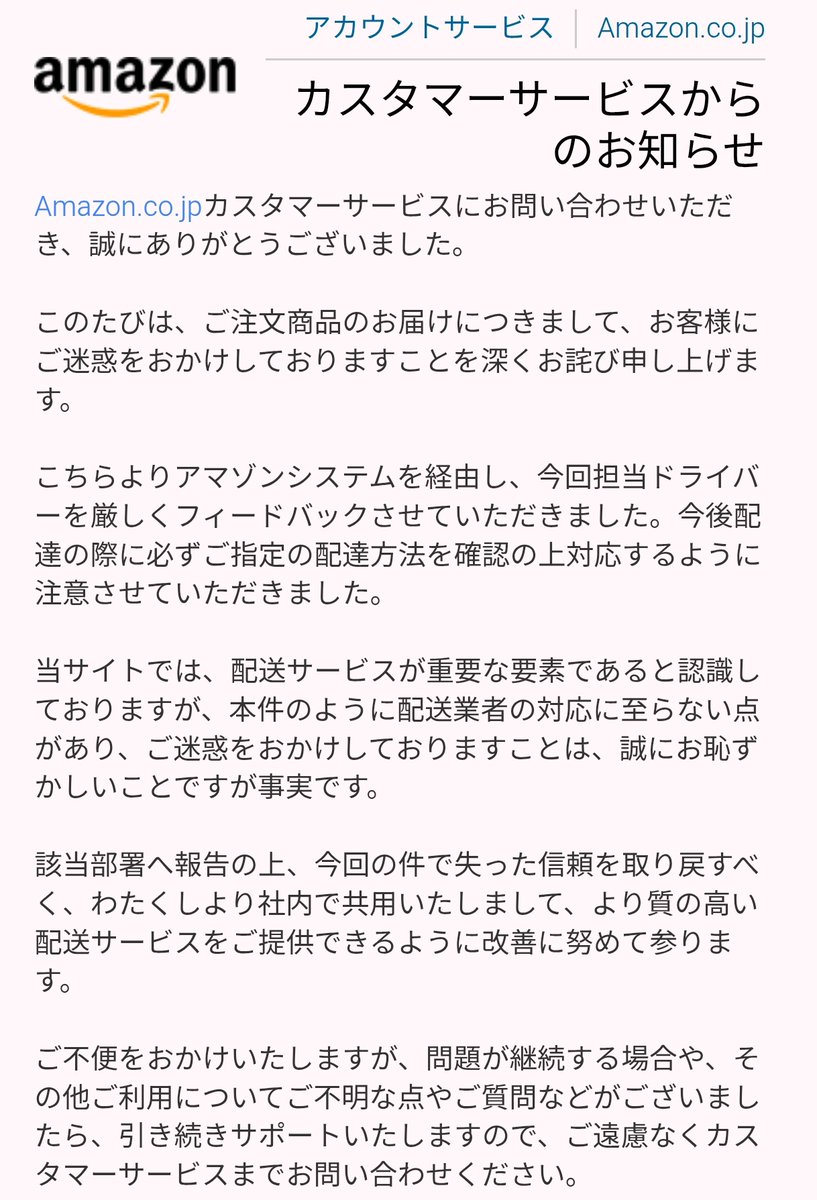
Task: Tap the Amazon.co.jp link in the message body
Action: click(x=119, y=207)
